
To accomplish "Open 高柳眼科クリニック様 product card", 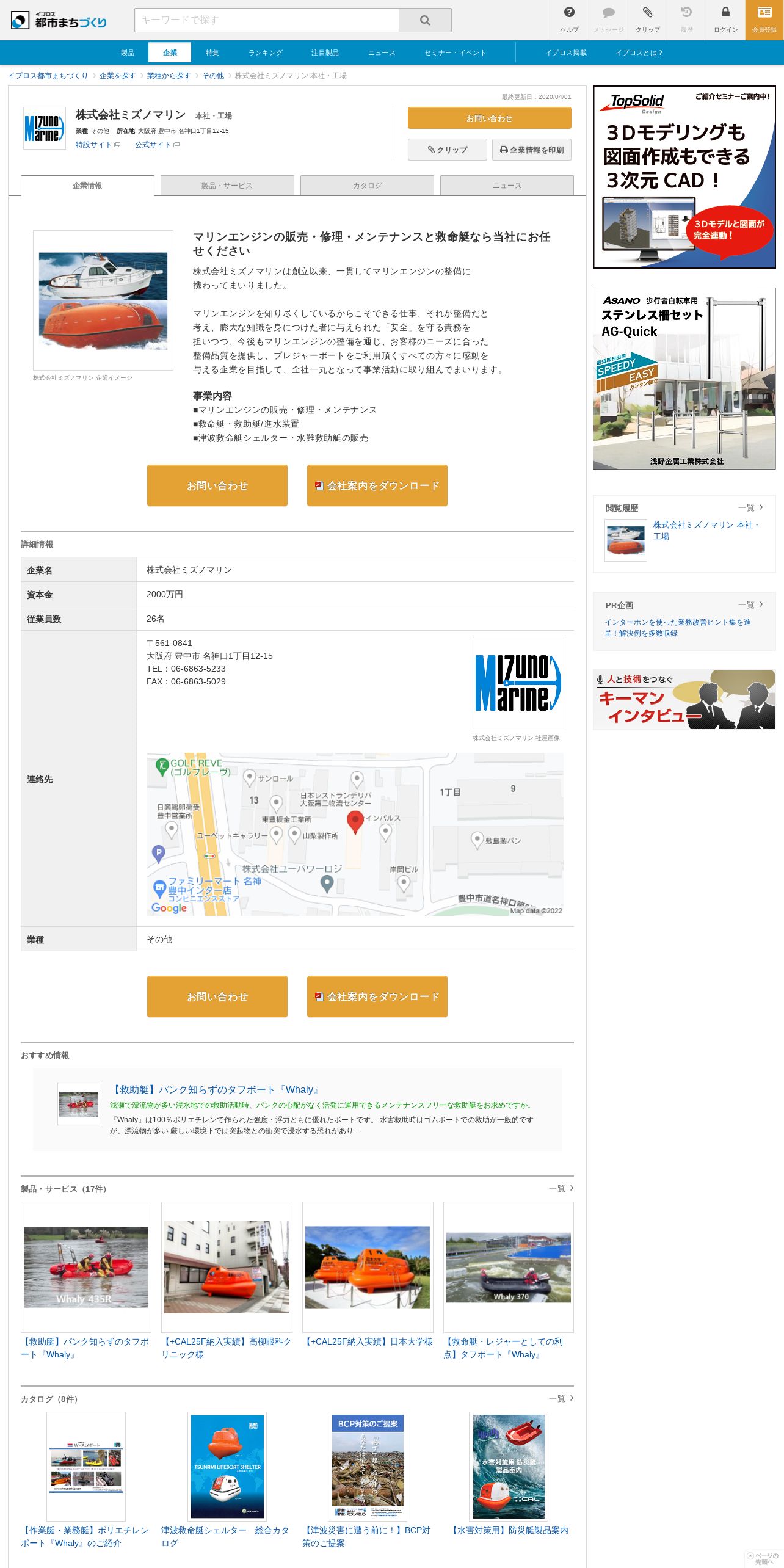I will tap(227, 1280).
